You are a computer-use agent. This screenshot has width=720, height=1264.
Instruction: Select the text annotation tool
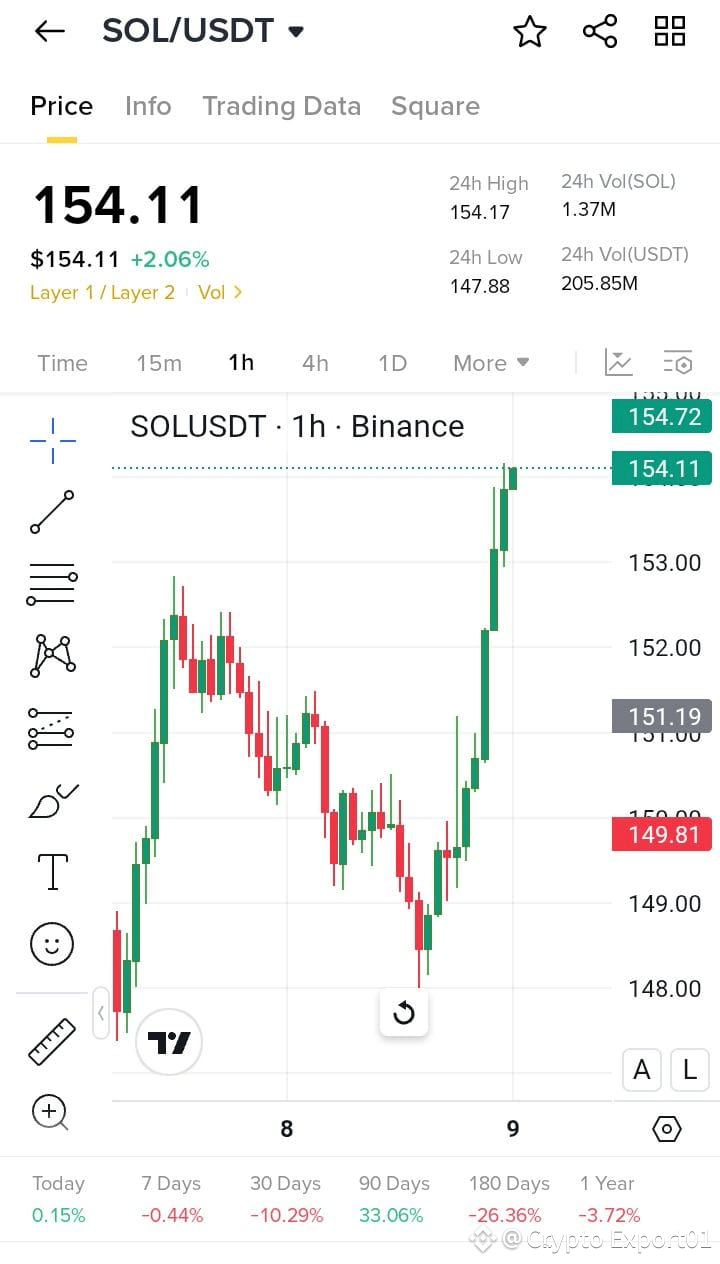(50, 871)
